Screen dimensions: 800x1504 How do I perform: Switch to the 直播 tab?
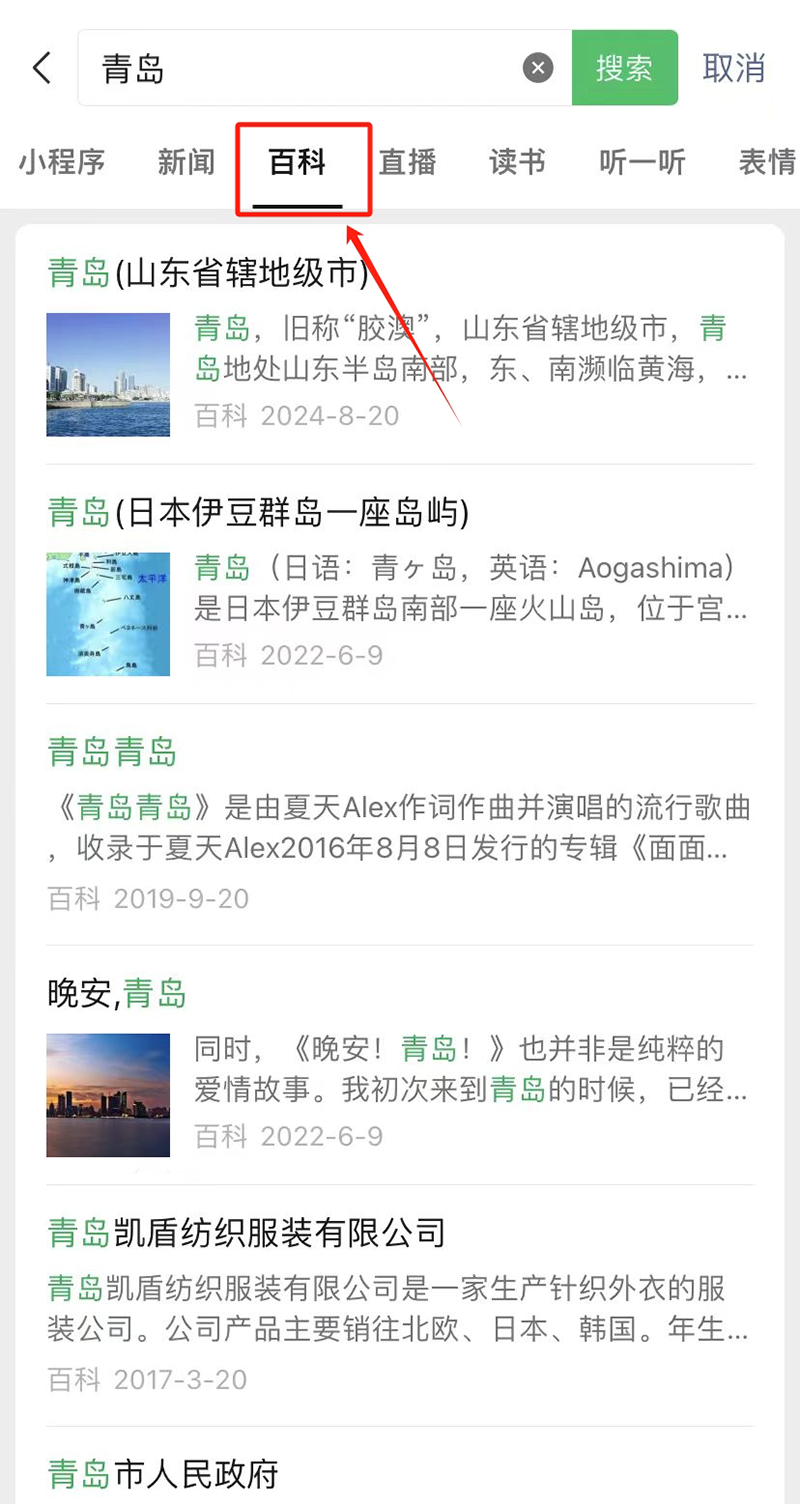[x=407, y=162]
